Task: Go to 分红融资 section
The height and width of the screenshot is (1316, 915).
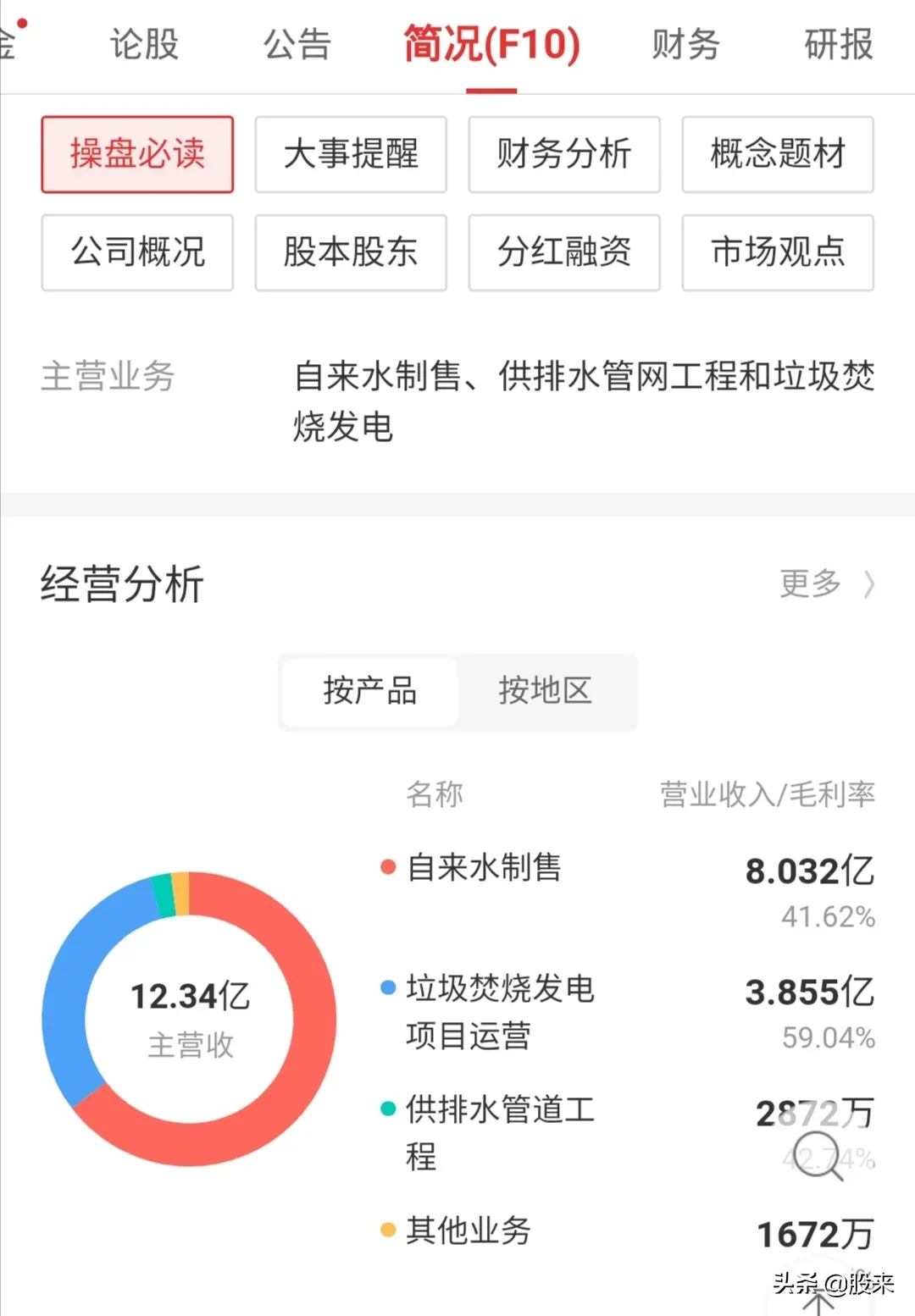Action: coord(564,252)
